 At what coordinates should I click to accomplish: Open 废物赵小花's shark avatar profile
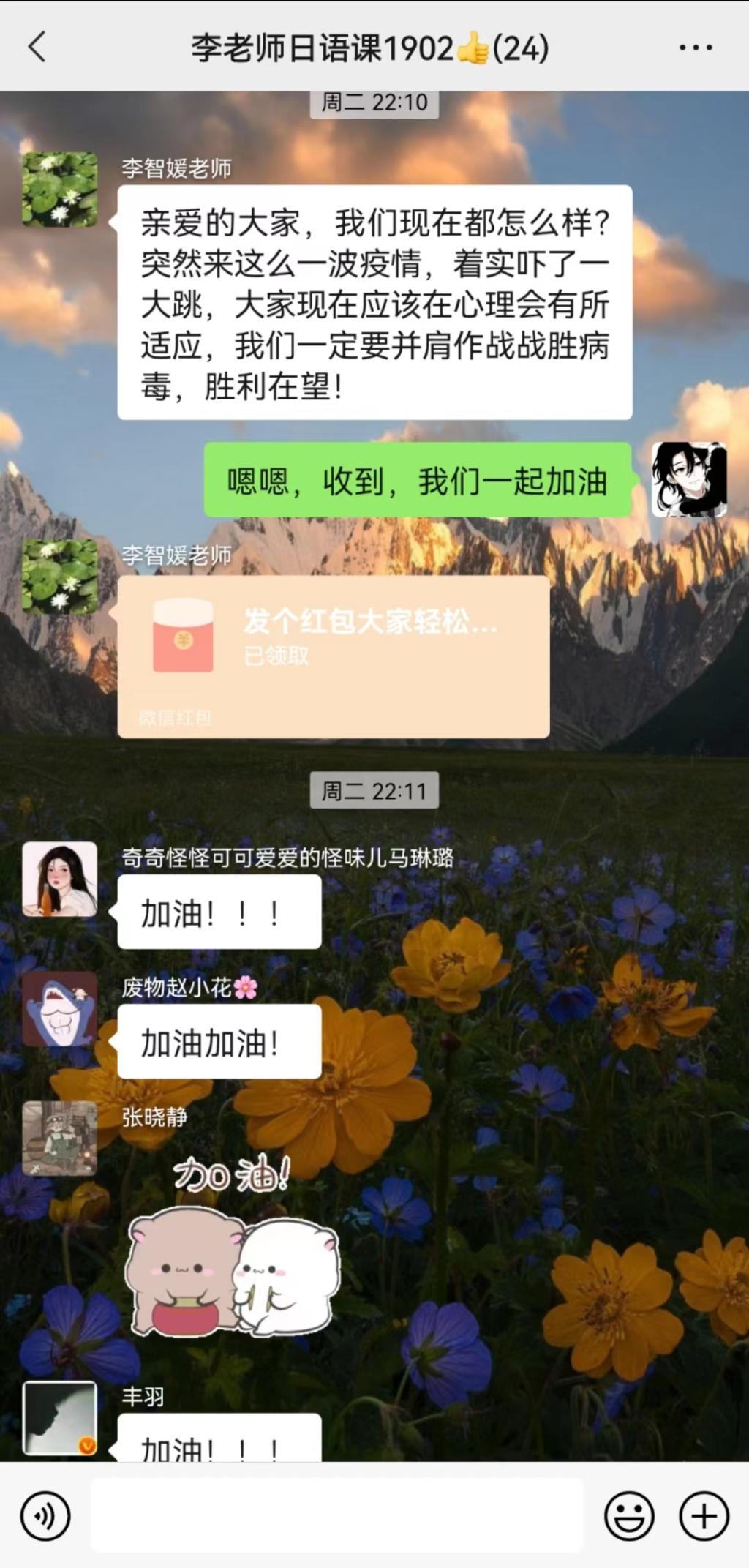point(59,1009)
